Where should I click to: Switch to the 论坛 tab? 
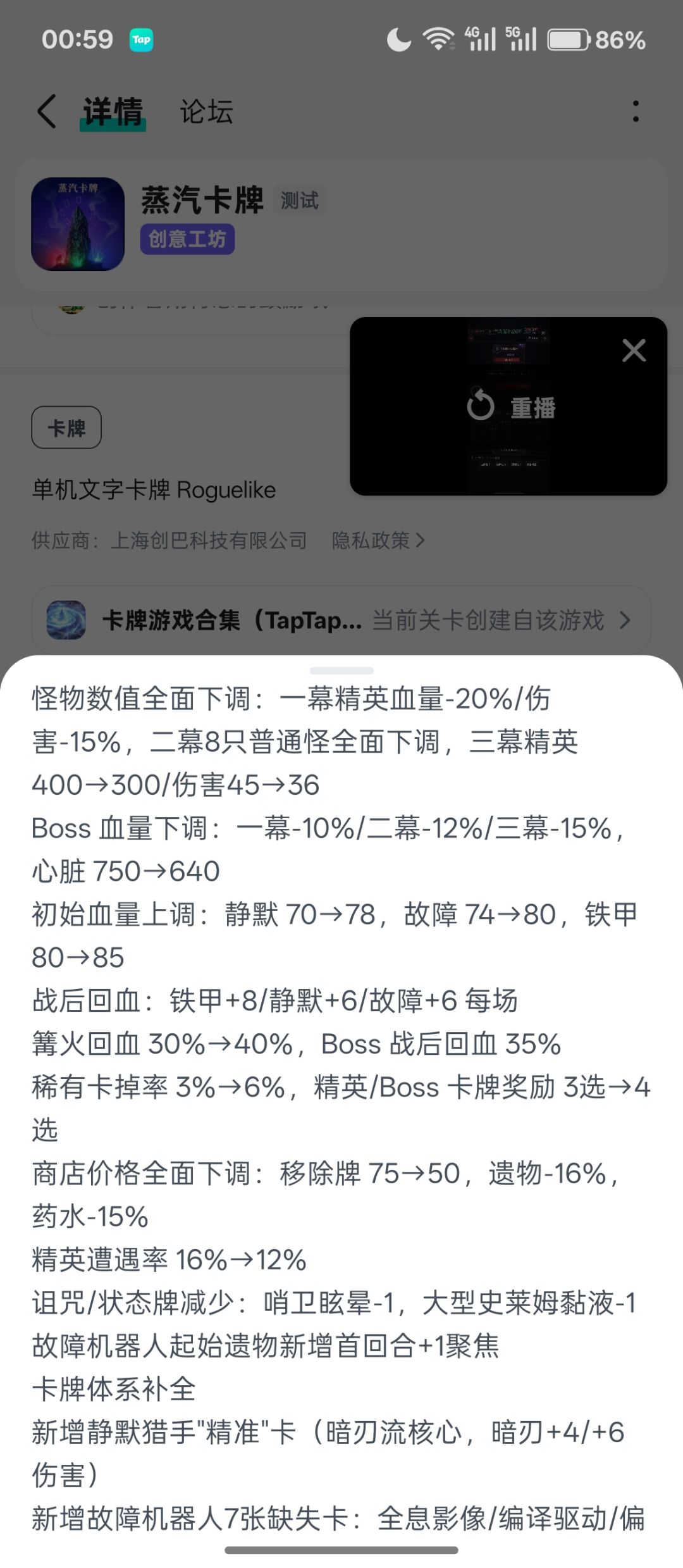point(207,112)
